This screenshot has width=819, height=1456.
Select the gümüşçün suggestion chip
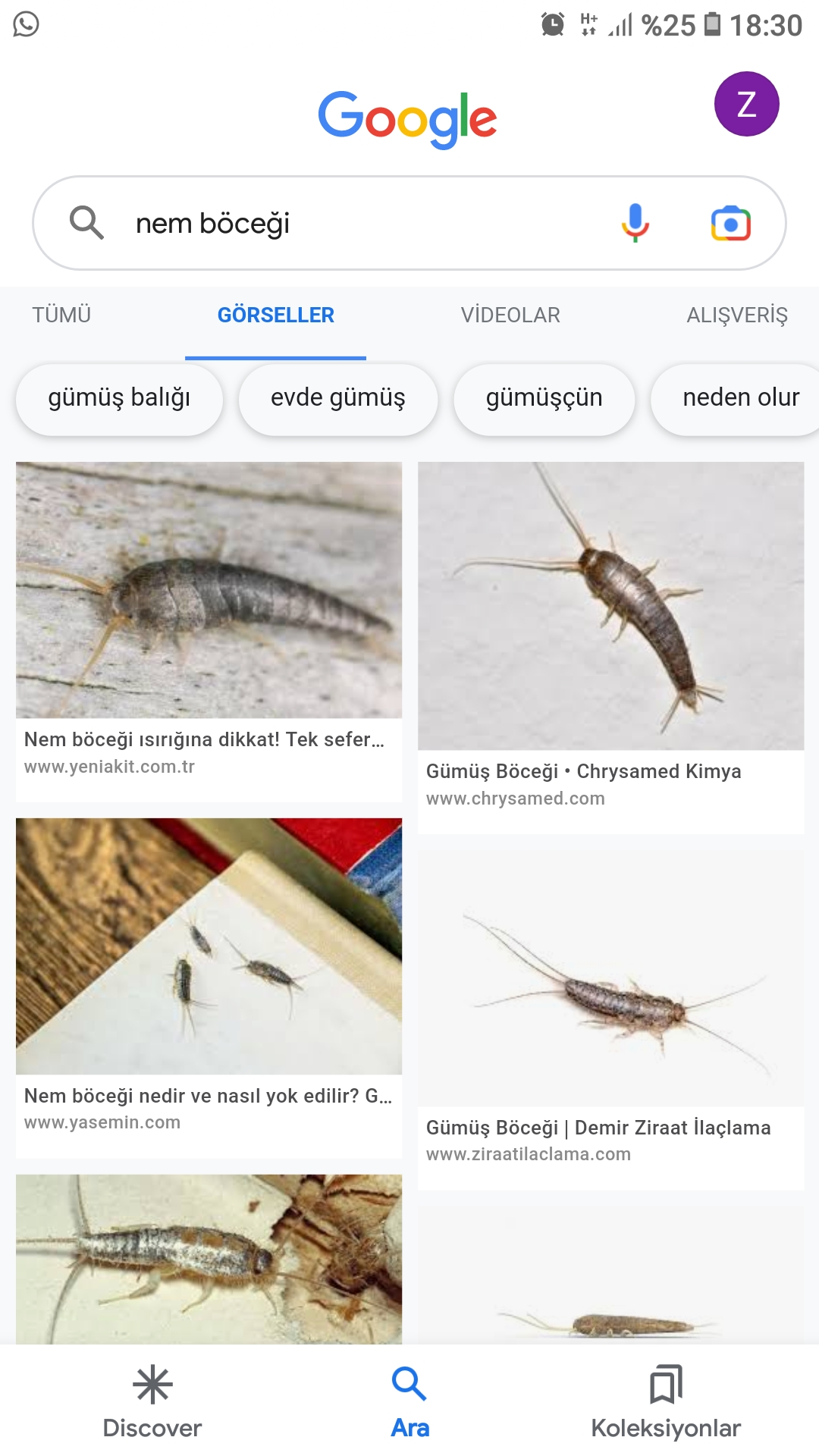(544, 398)
